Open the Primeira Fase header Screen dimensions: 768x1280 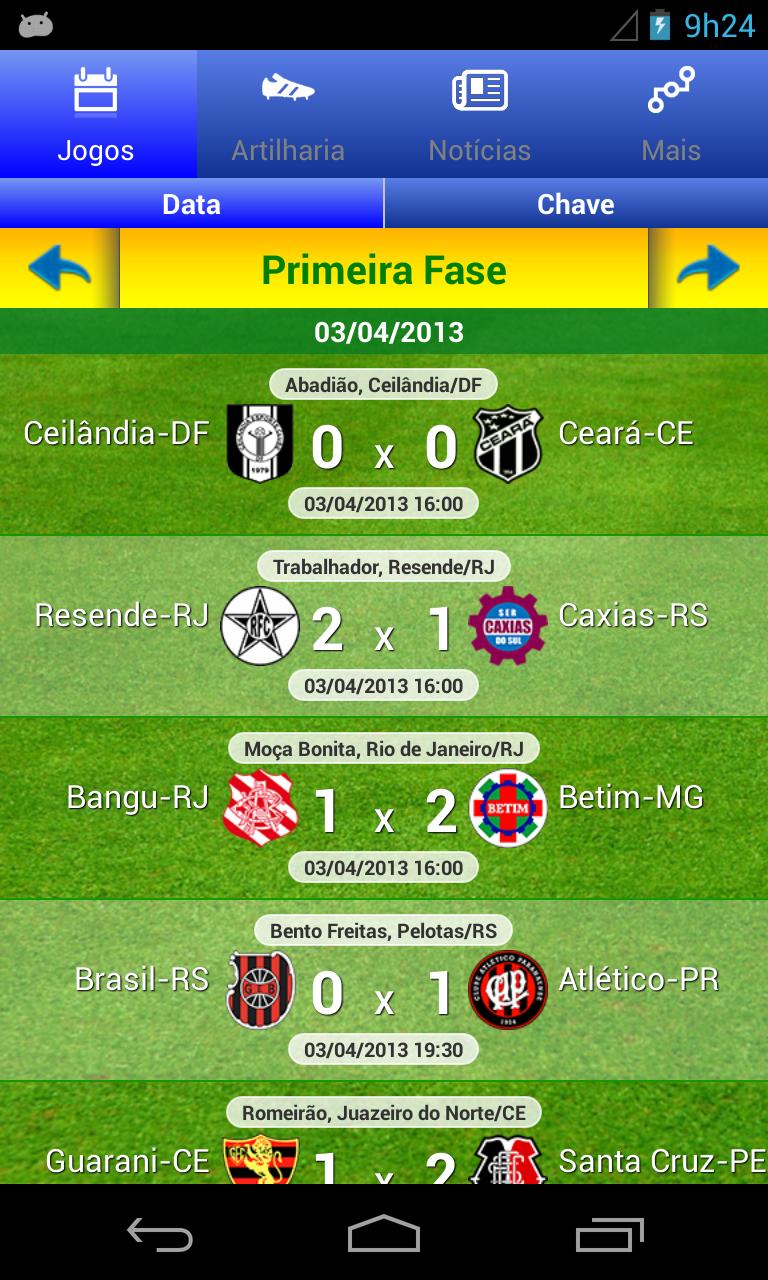point(384,268)
